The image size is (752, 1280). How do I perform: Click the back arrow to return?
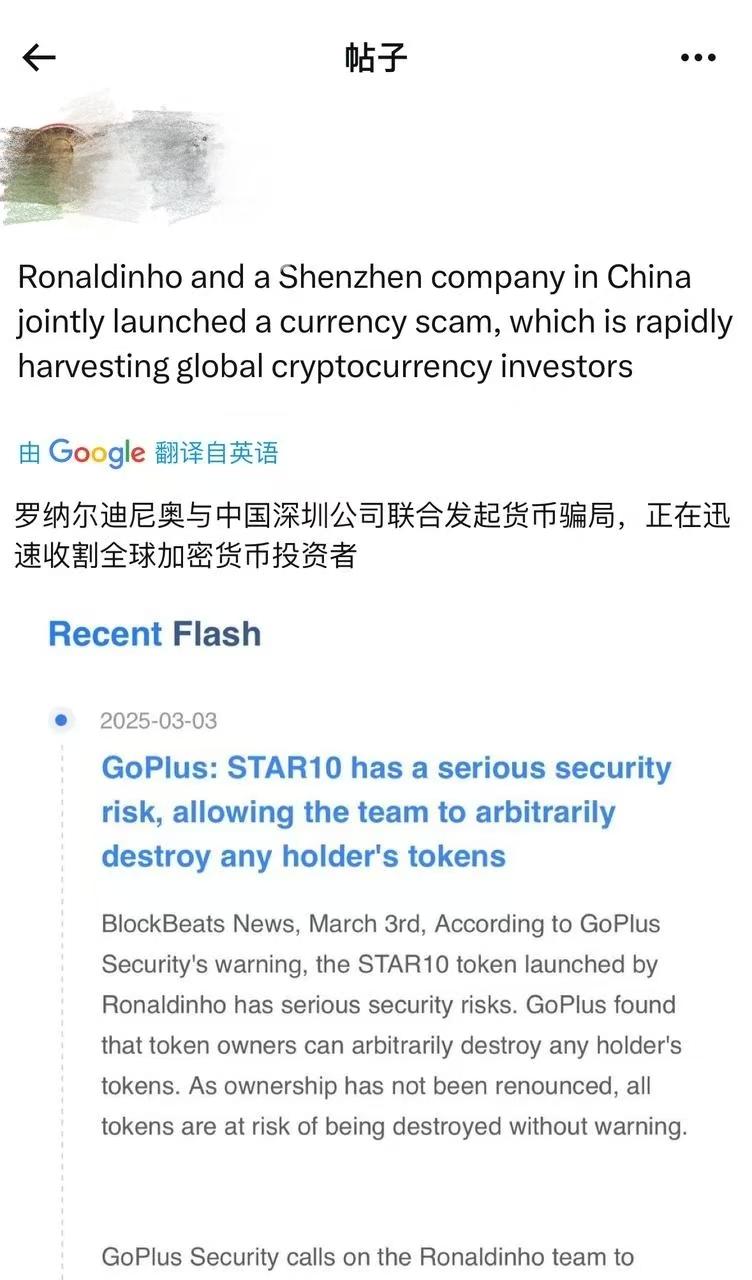click(x=38, y=57)
